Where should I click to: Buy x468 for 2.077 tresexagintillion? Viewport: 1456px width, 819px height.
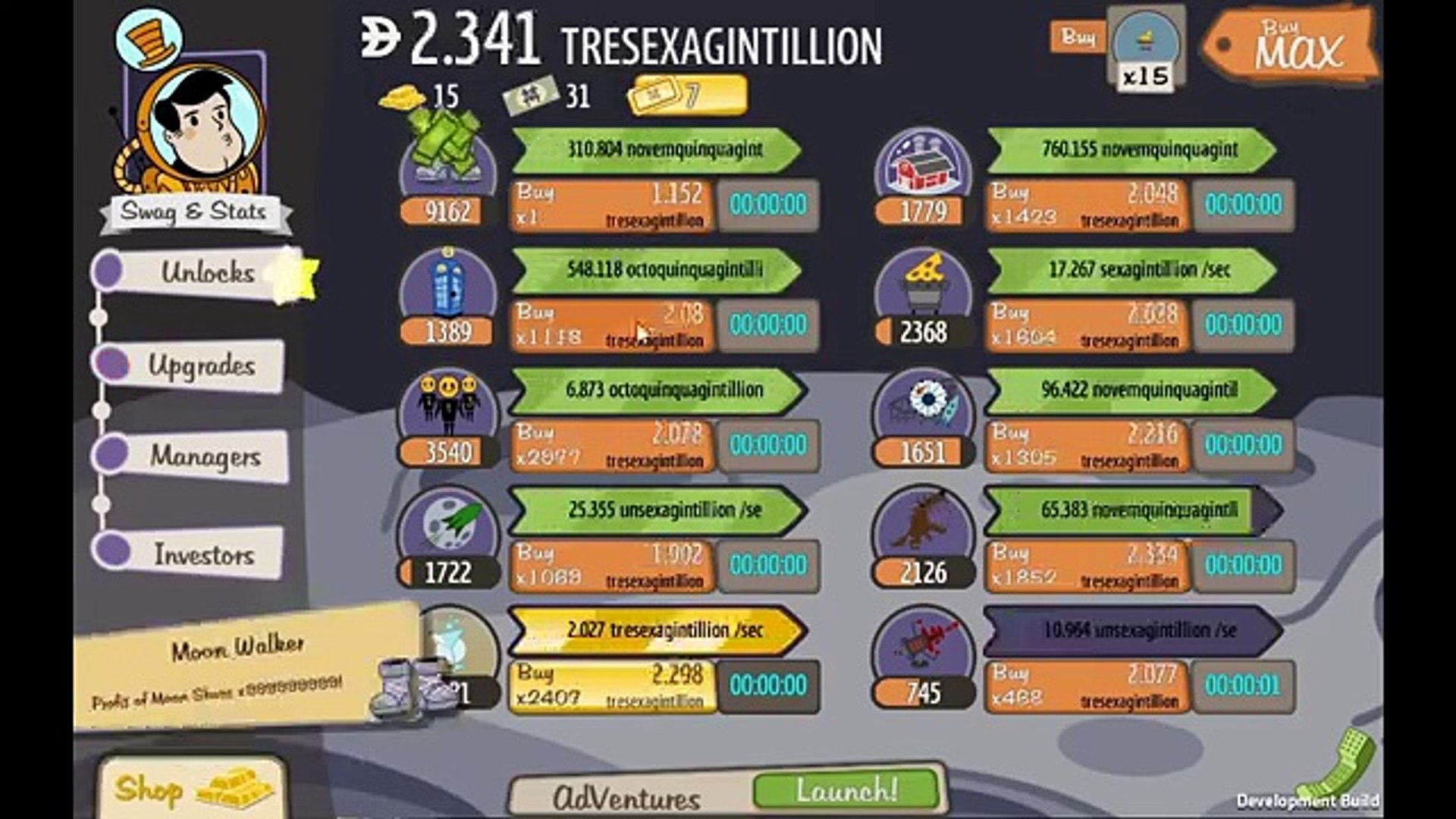click(1086, 686)
